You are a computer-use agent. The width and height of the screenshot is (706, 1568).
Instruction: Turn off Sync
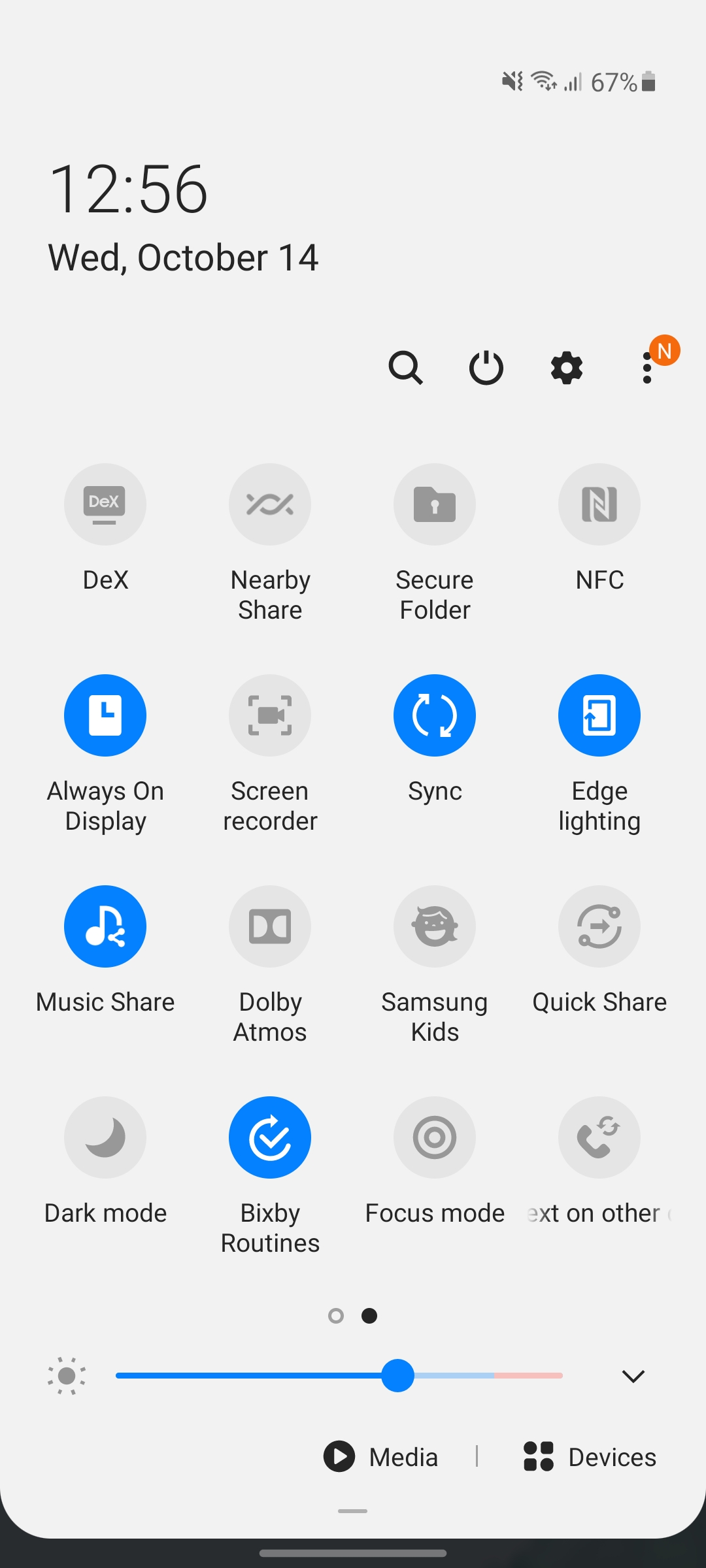[x=435, y=715]
